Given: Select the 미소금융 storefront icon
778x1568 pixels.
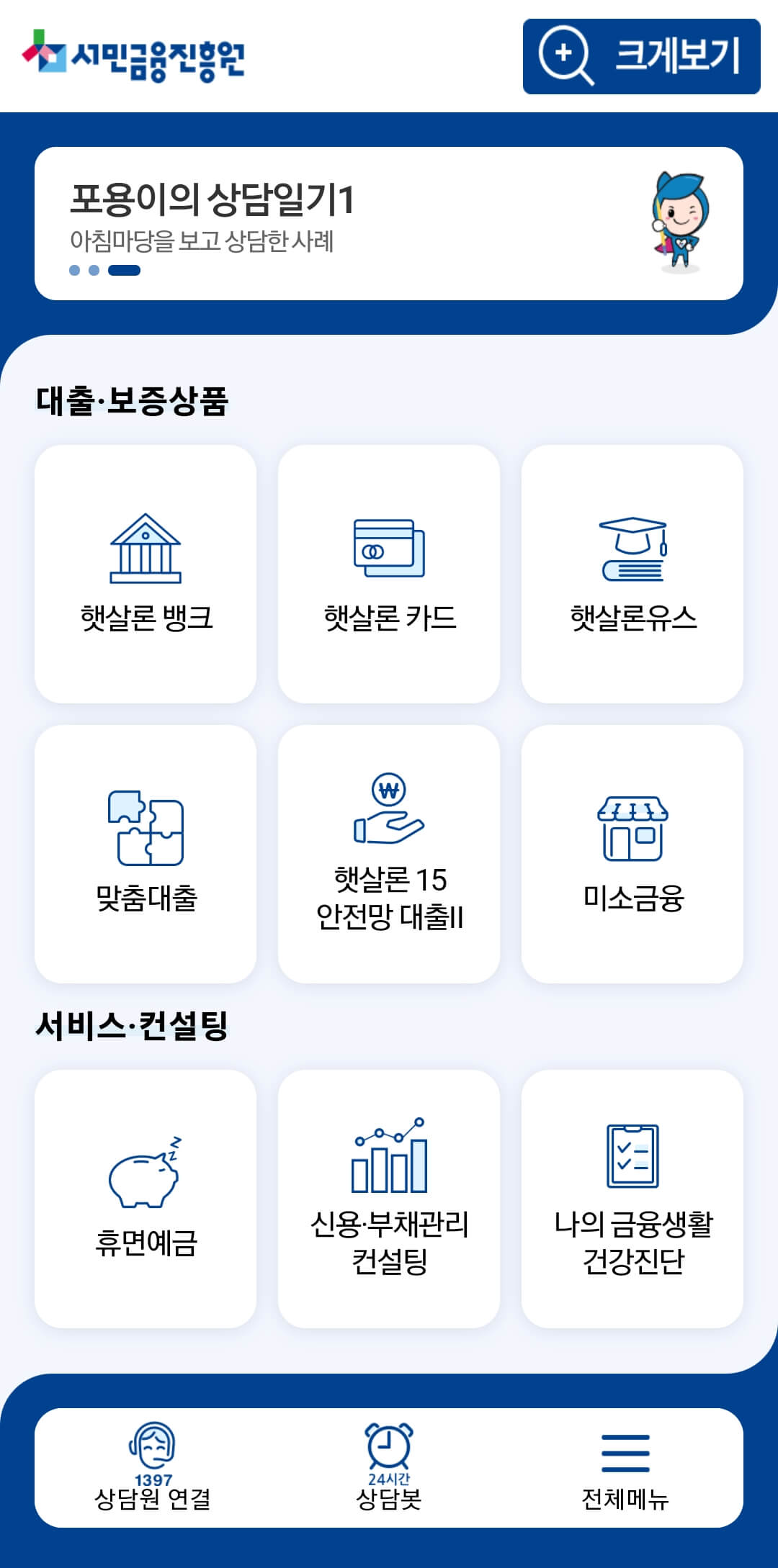Looking at the screenshot, I should point(634,828).
